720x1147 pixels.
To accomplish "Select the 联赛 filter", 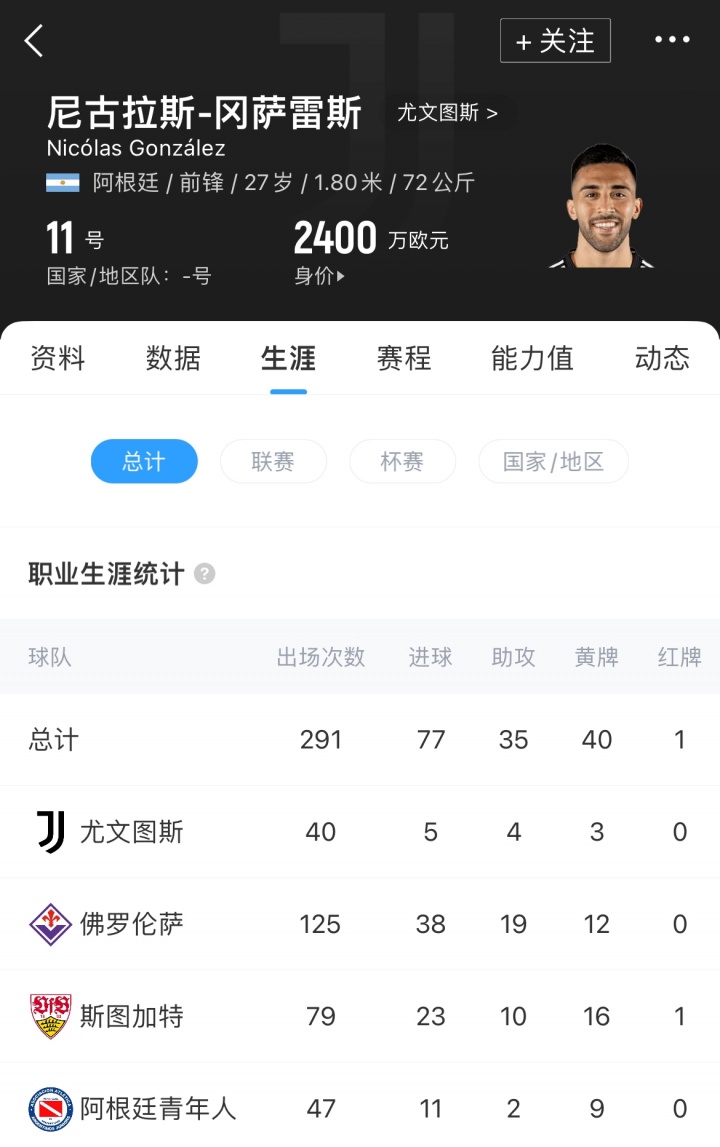I will (272, 461).
